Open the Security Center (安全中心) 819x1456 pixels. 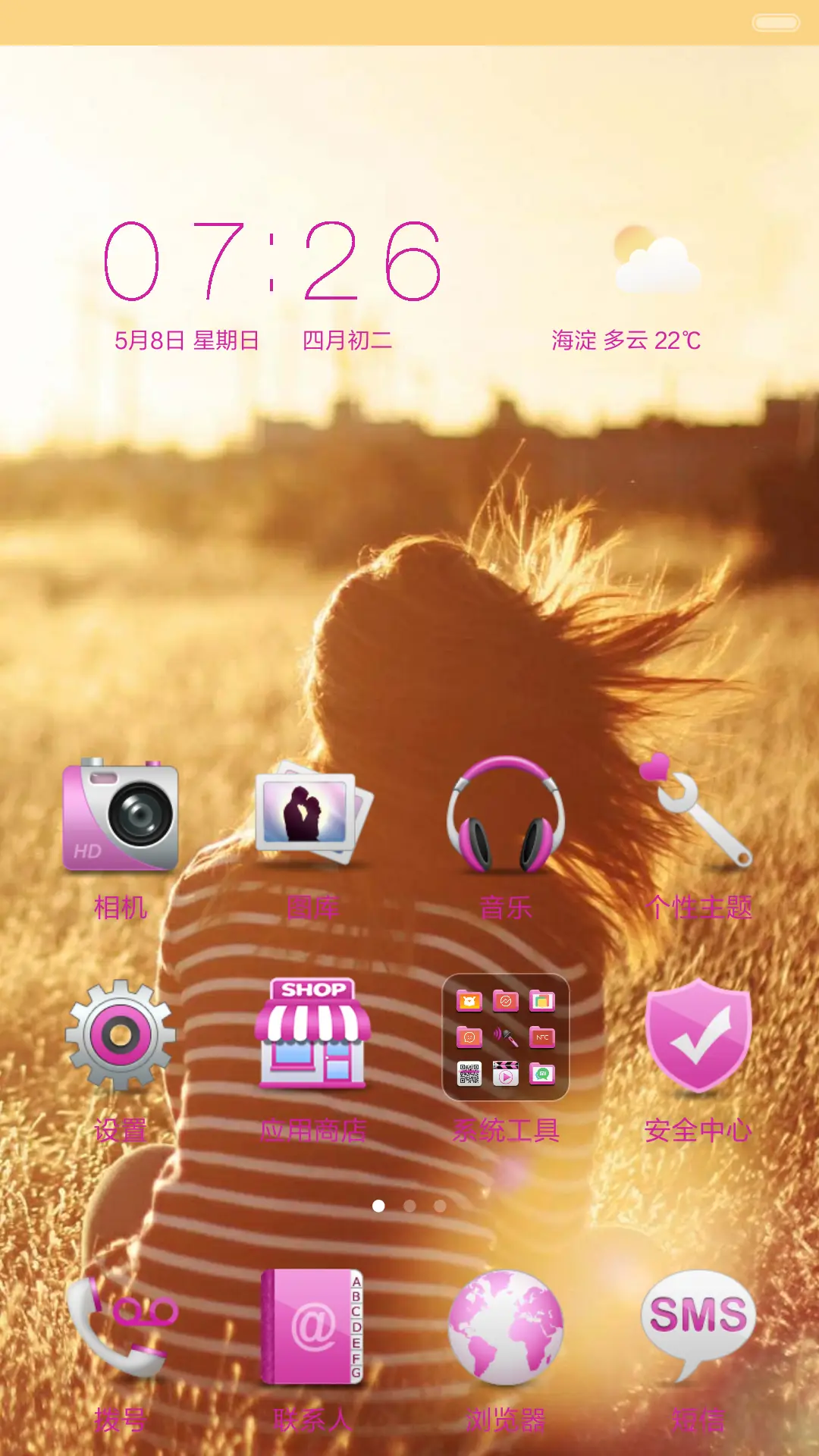pyautogui.click(x=698, y=1035)
